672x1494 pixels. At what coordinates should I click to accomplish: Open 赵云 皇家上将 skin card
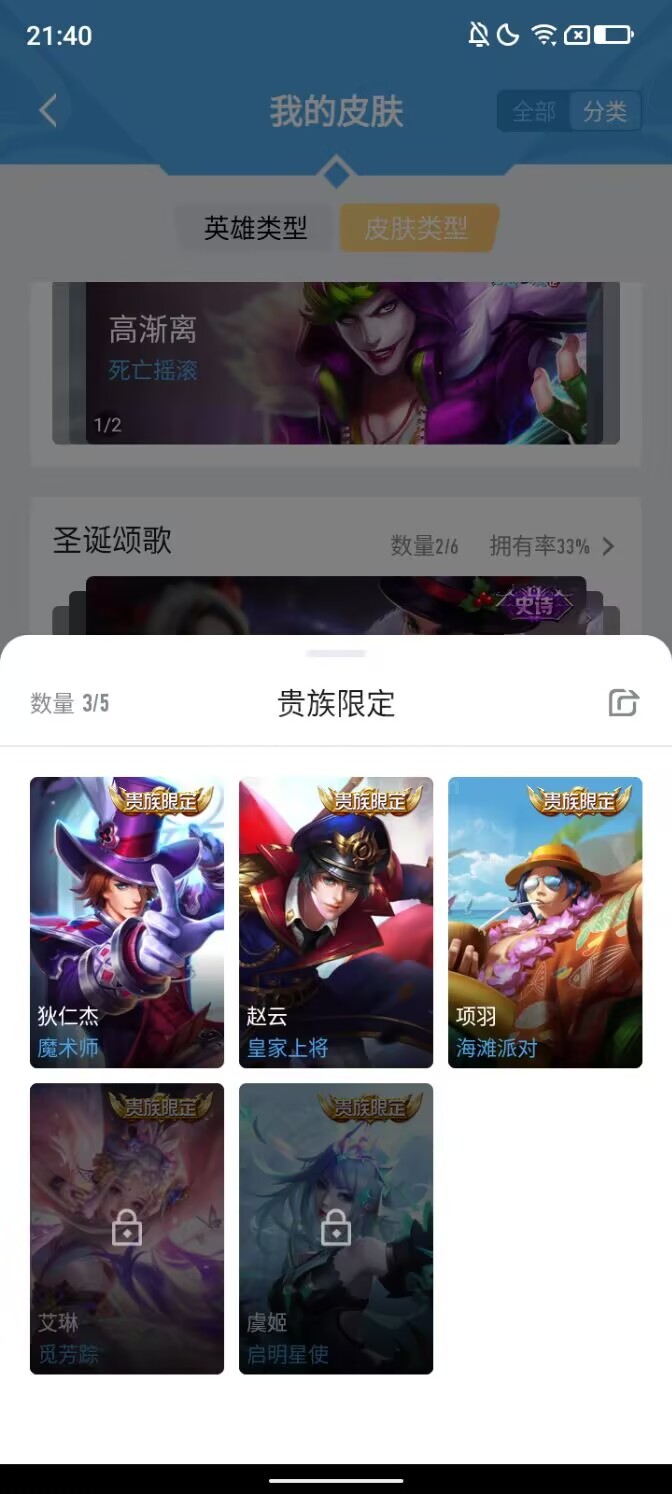pos(336,922)
